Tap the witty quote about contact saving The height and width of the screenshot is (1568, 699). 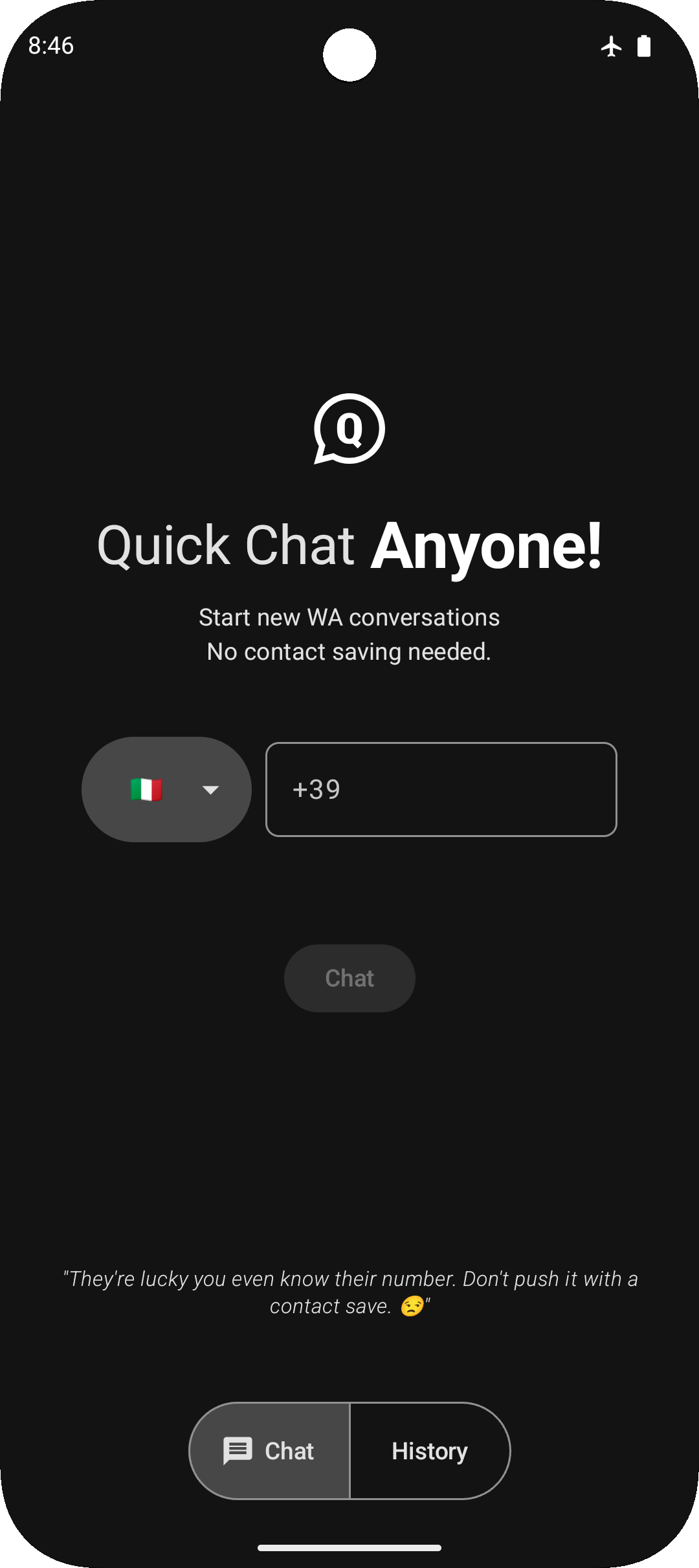point(349,1291)
